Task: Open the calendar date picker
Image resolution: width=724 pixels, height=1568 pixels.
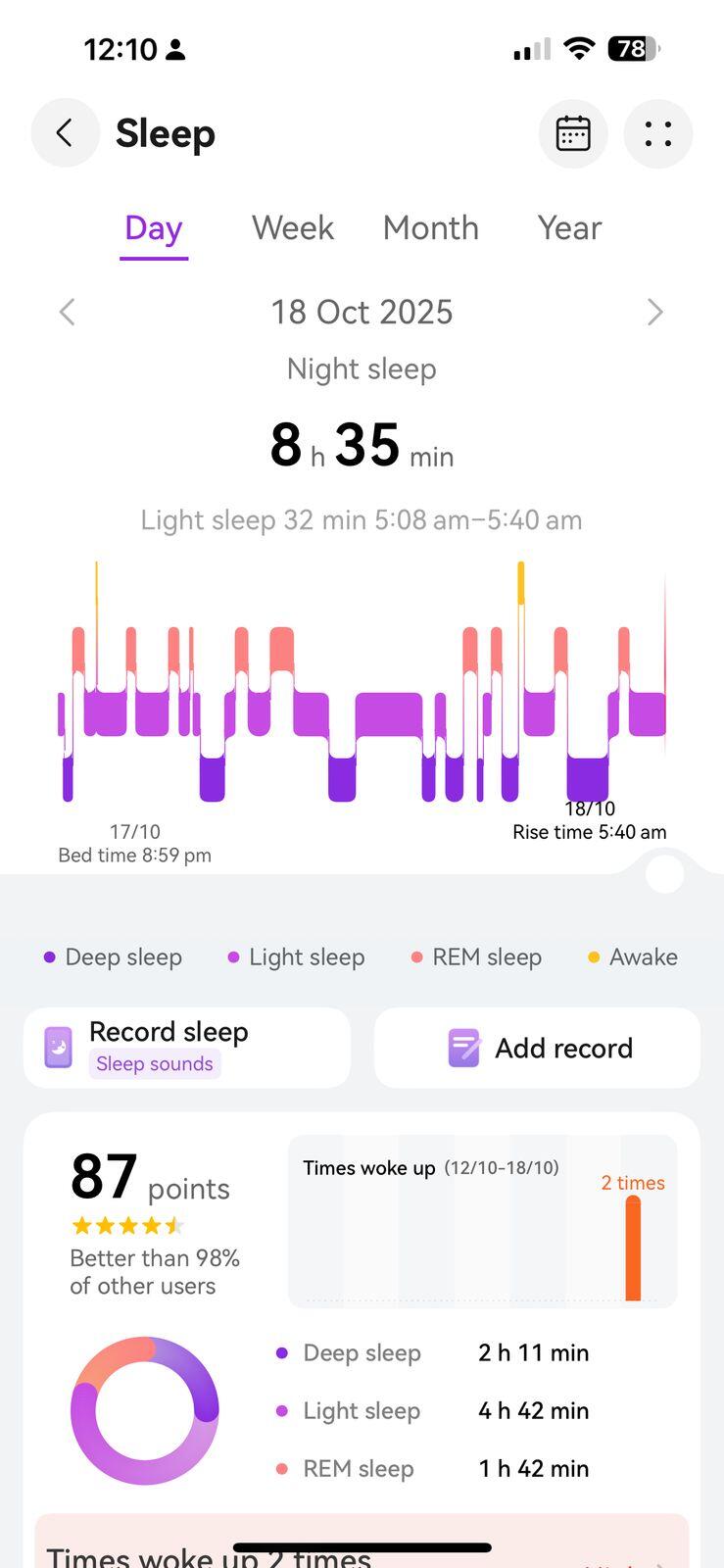Action: coord(573,133)
